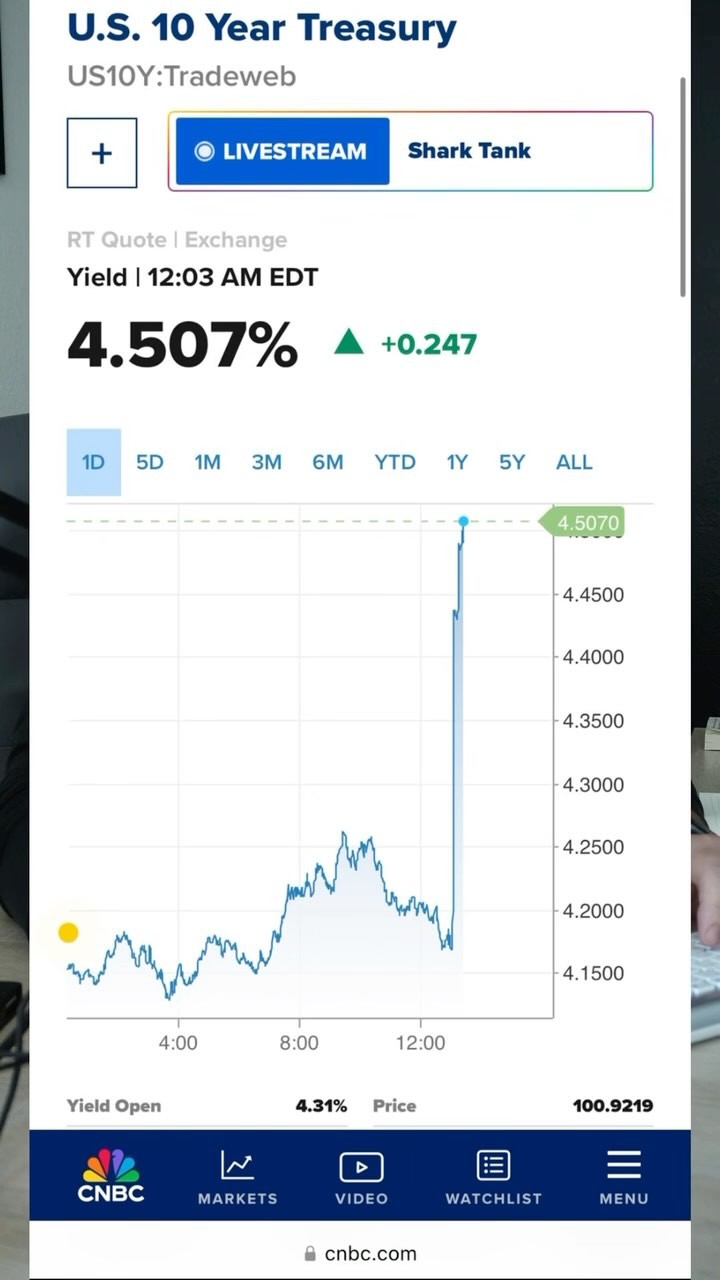The width and height of the screenshot is (720, 1280).
Task: Switch chart to 1M range
Action: tap(207, 462)
